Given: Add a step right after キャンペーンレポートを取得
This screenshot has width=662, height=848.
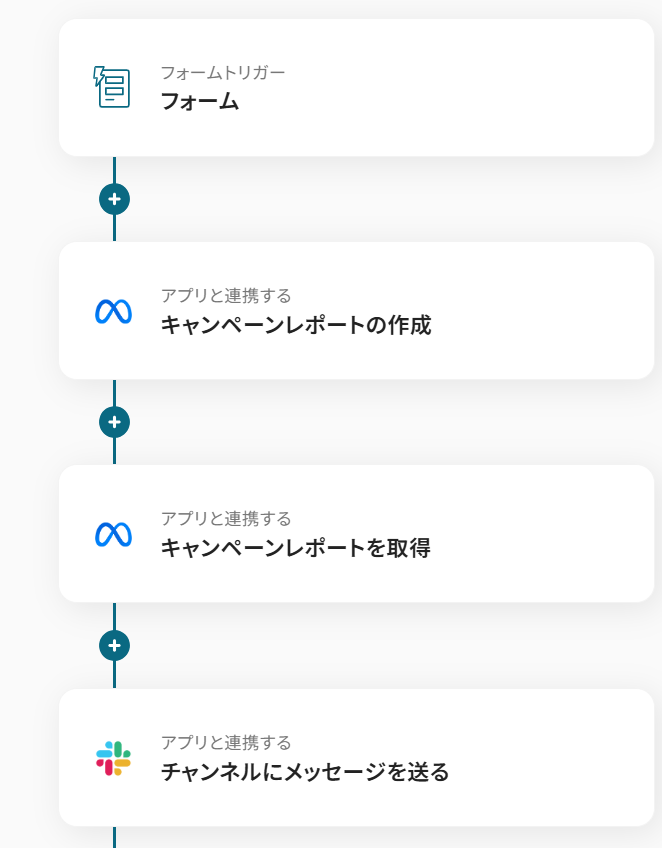Looking at the screenshot, I should point(115,645).
